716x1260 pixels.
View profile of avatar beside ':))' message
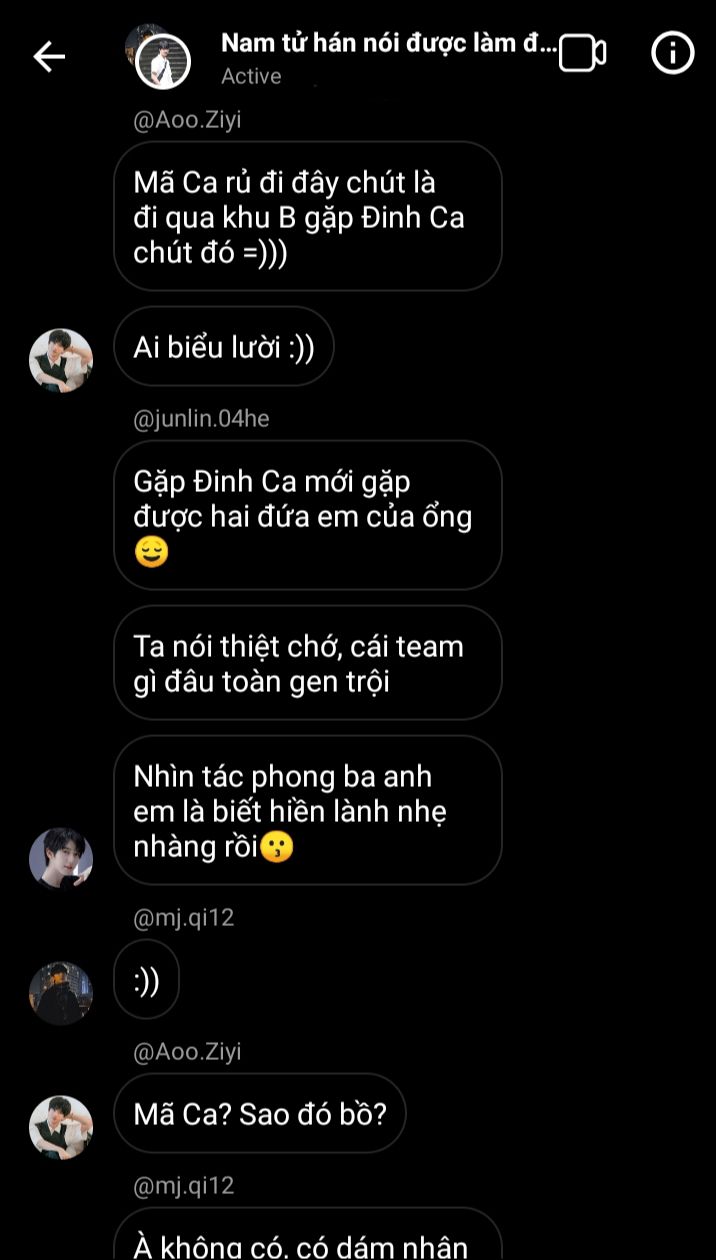[61, 993]
